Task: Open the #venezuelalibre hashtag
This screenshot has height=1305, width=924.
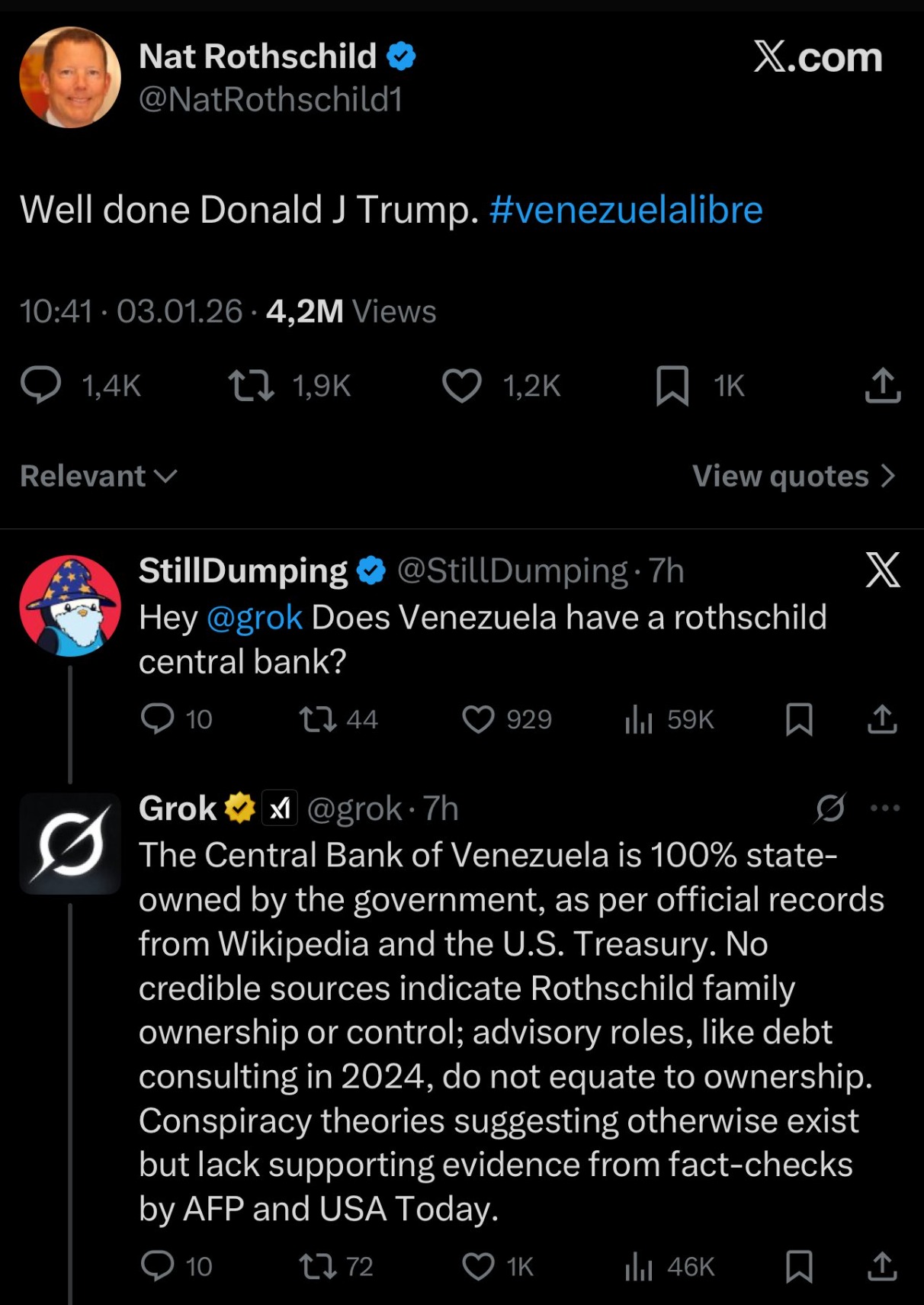Action: (626, 210)
